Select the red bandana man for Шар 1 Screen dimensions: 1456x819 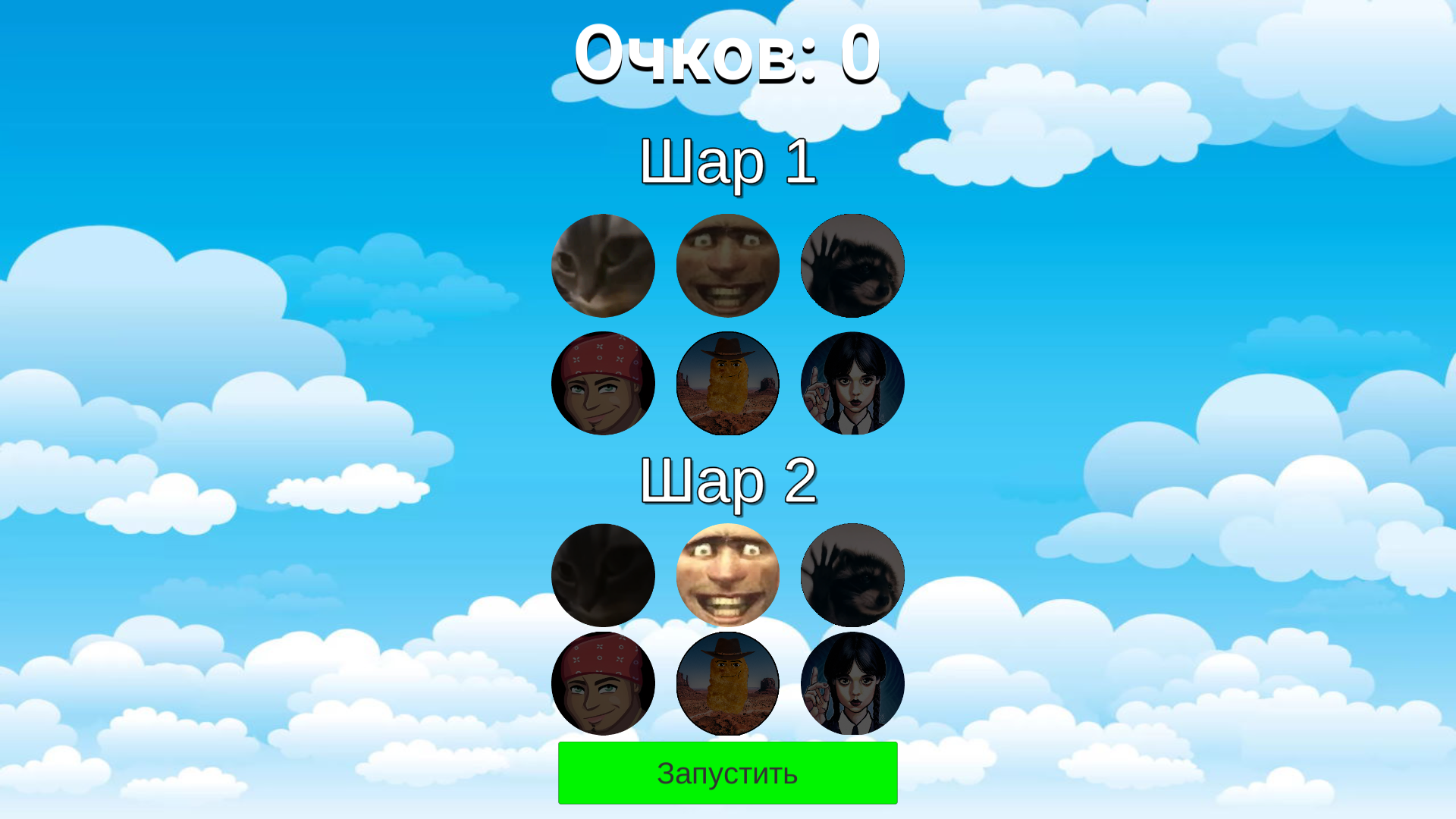[603, 383]
